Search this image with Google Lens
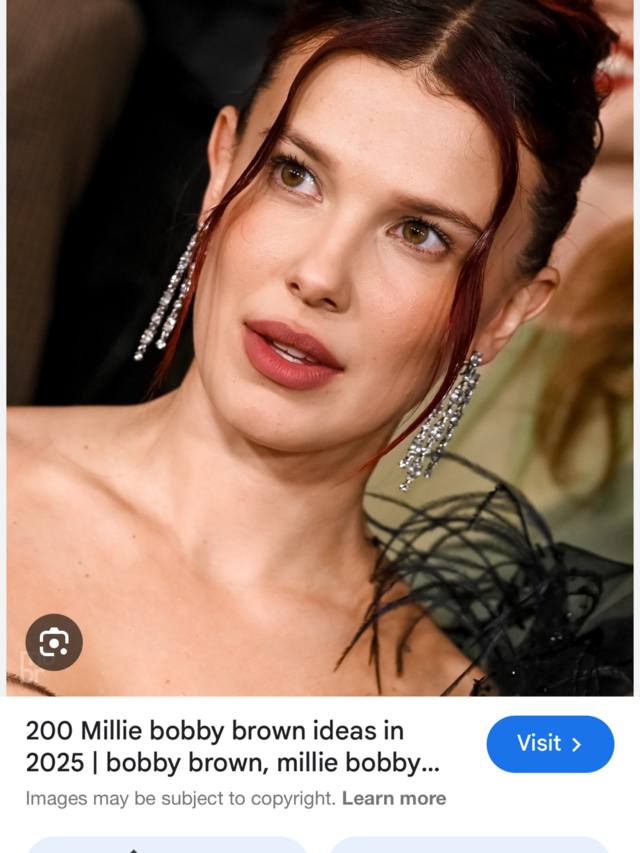The width and height of the screenshot is (640, 853). pyautogui.click(x=54, y=642)
